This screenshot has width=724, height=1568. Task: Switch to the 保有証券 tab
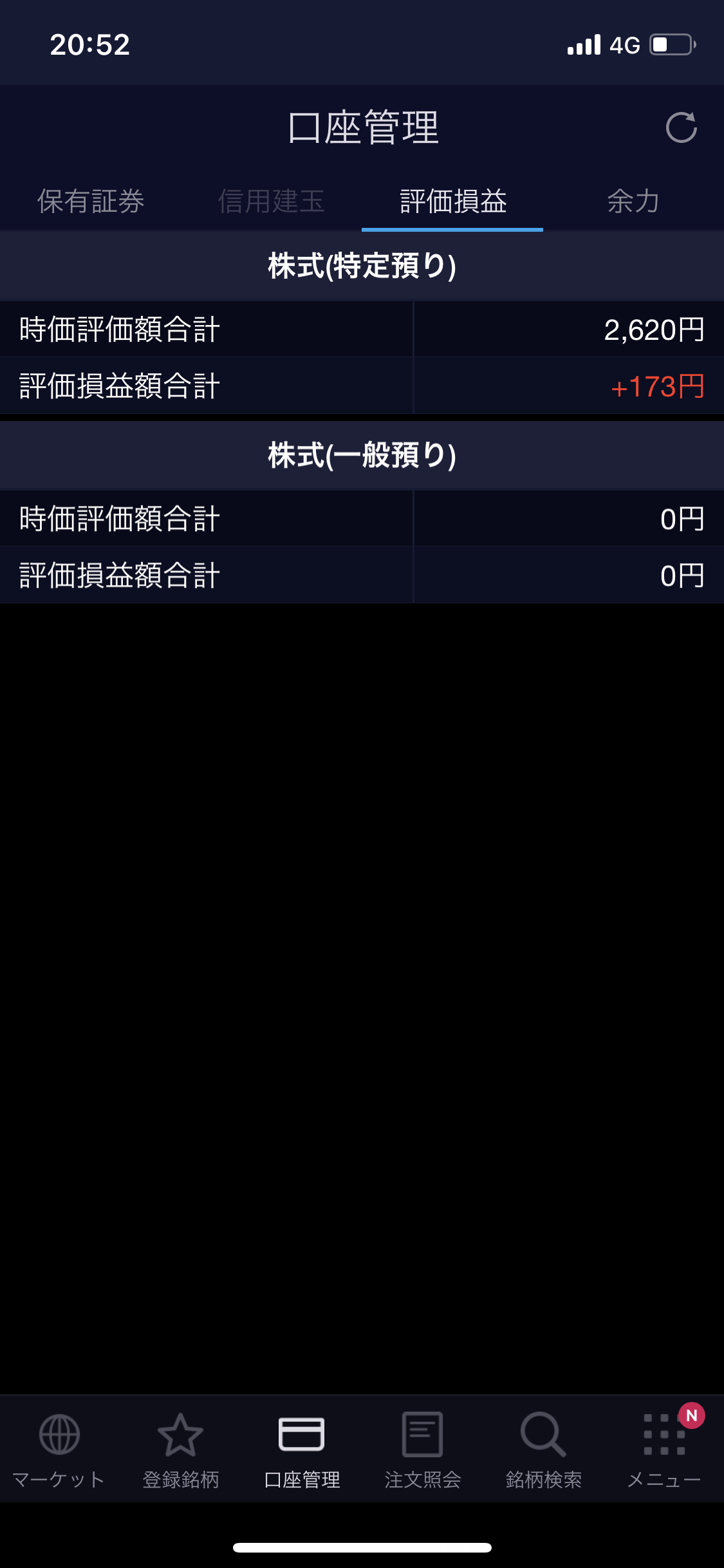tap(91, 201)
